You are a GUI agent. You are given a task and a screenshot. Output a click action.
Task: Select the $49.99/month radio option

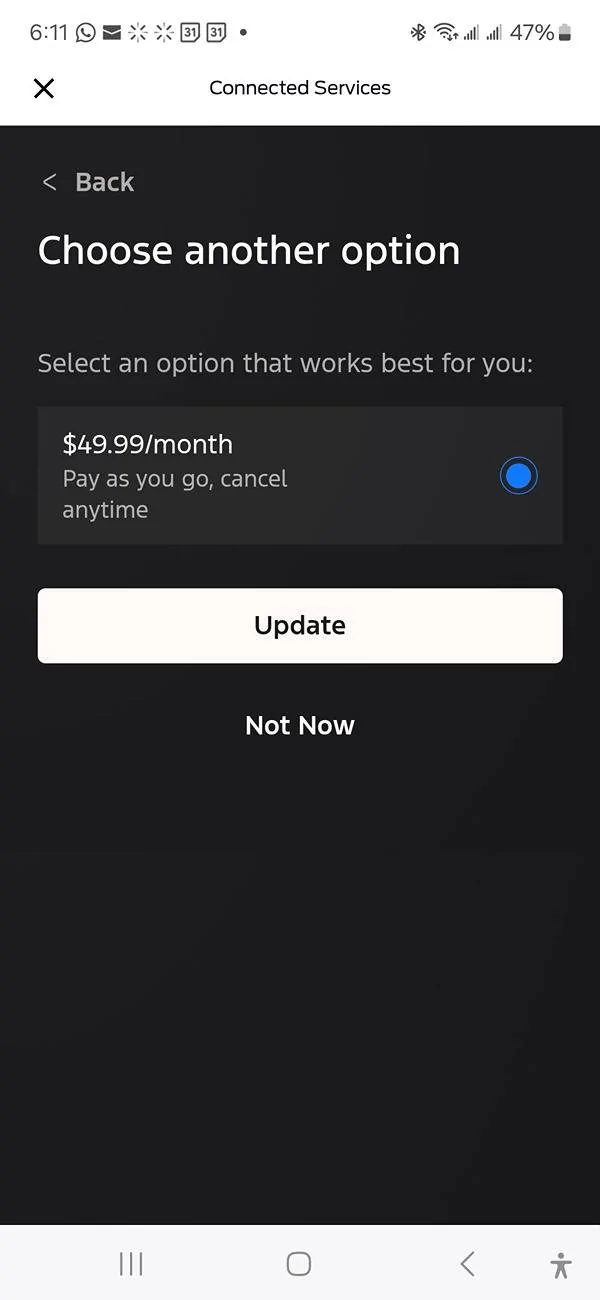tap(518, 476)
